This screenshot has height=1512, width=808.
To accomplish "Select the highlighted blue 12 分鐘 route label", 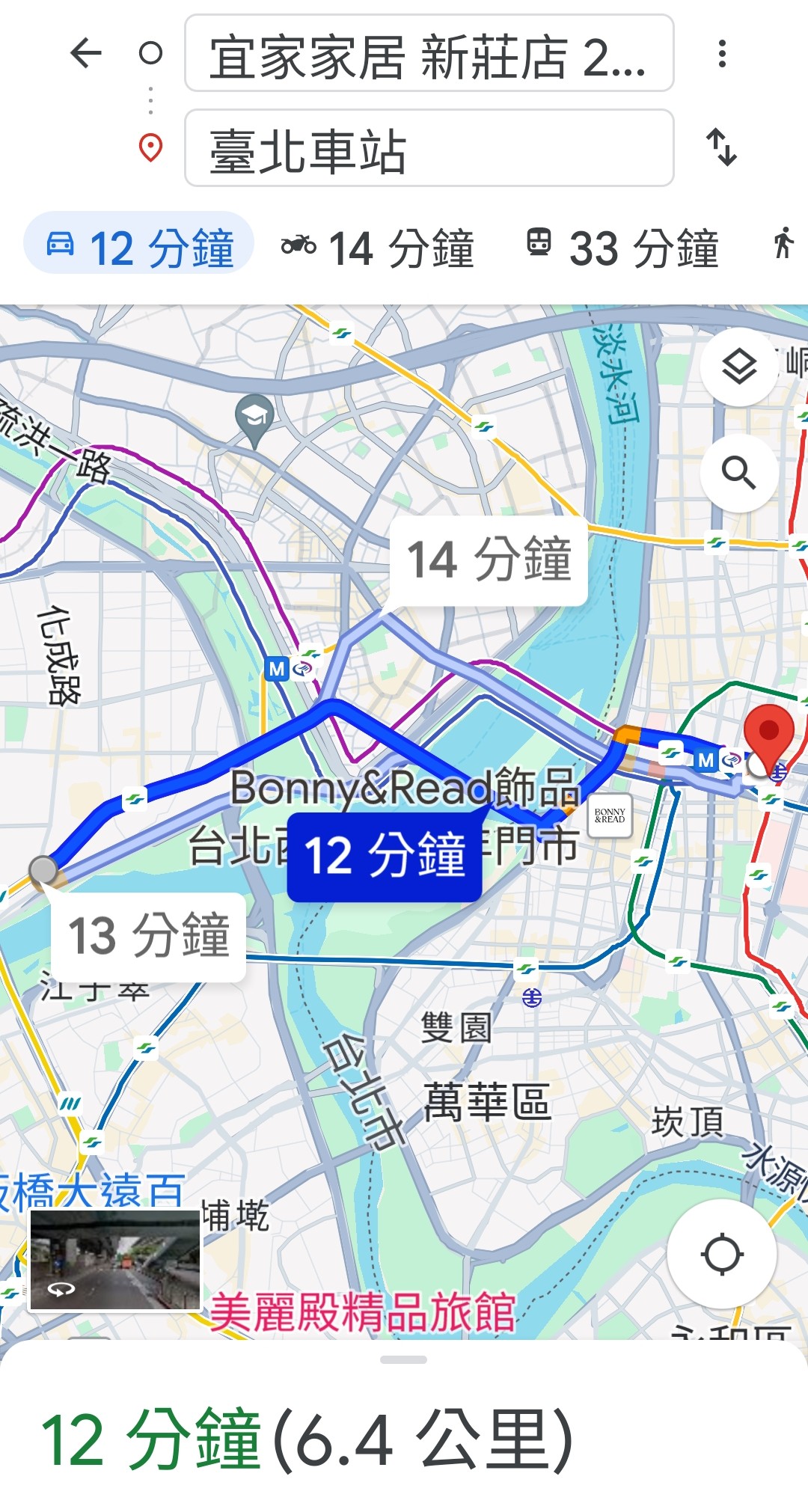I will (385, 856).
